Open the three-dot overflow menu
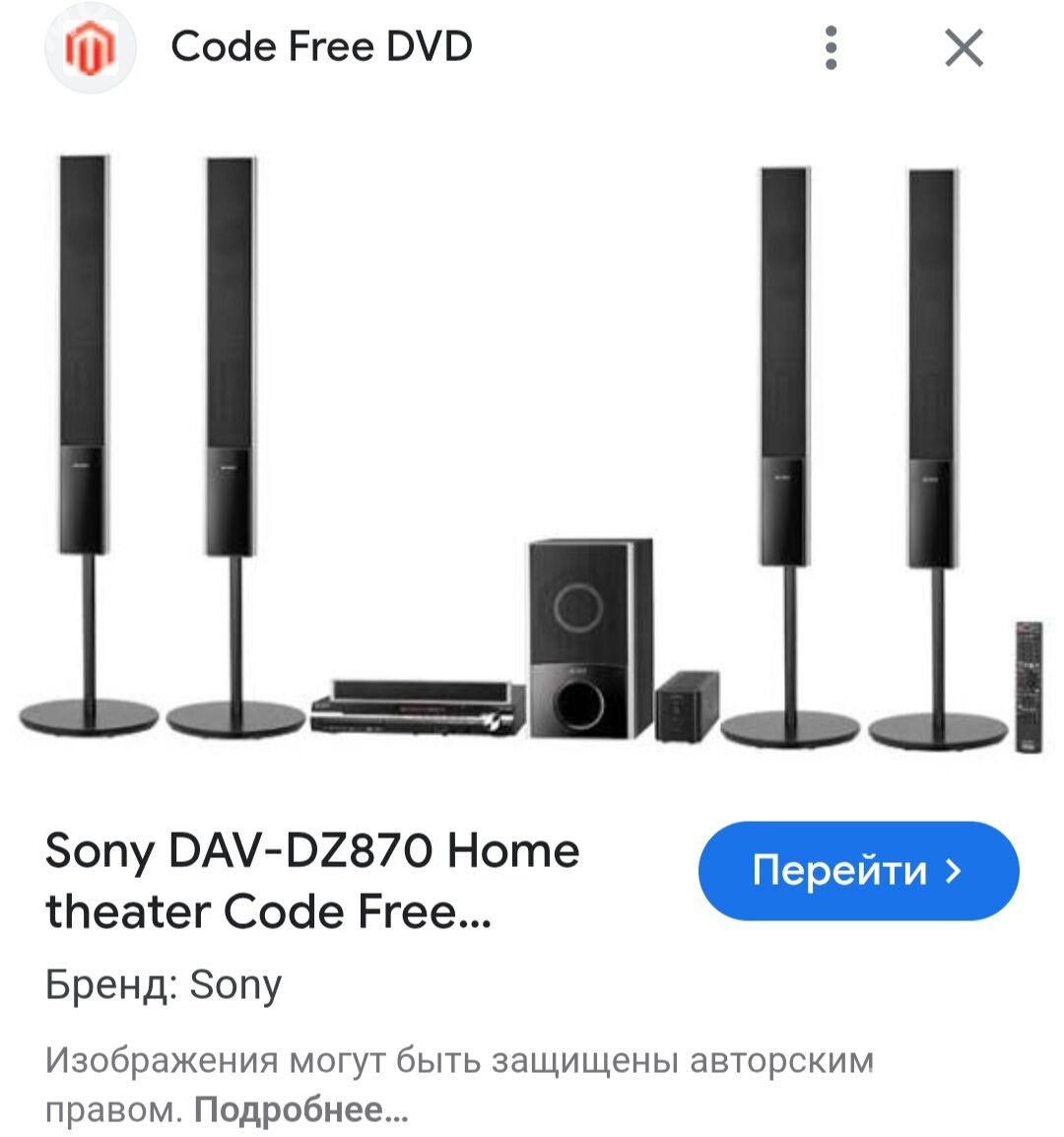This screenshot has width=1064, height=1137. [831, 47]
